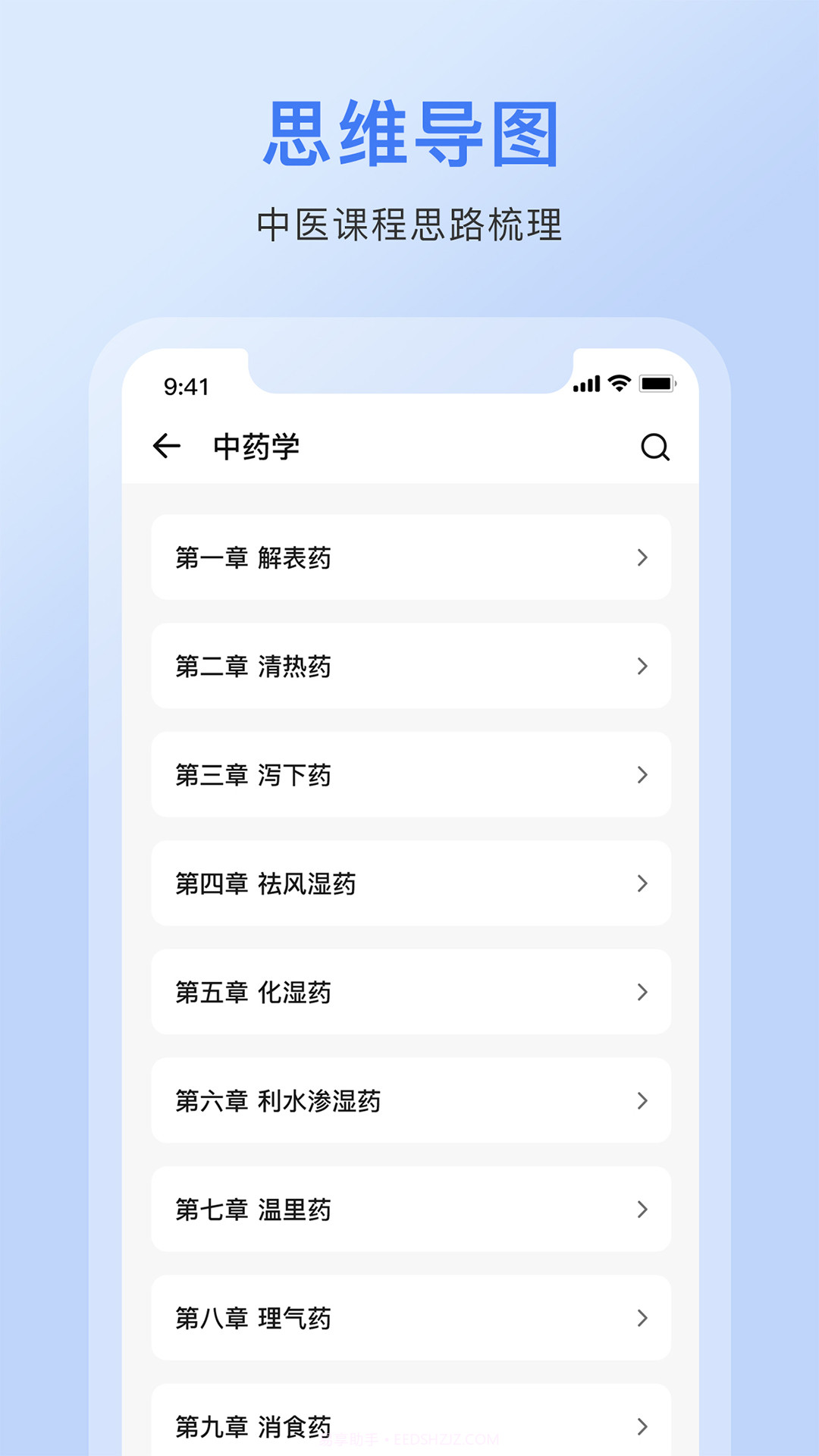Open 第八章 理气药 mind map

click(x=409, y=1317)
